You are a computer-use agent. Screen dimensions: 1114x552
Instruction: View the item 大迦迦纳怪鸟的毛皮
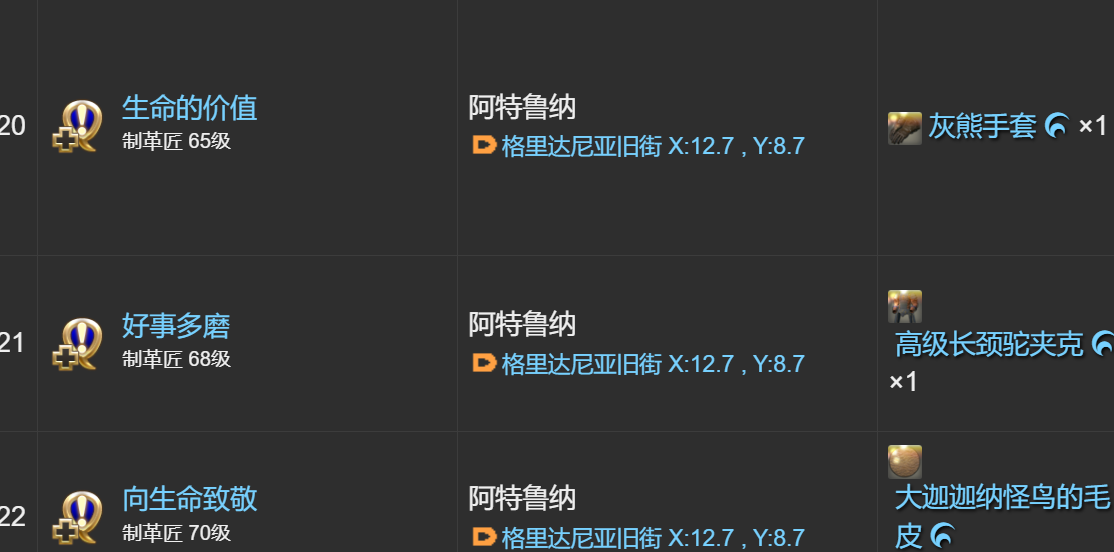tap(1001, 497)
